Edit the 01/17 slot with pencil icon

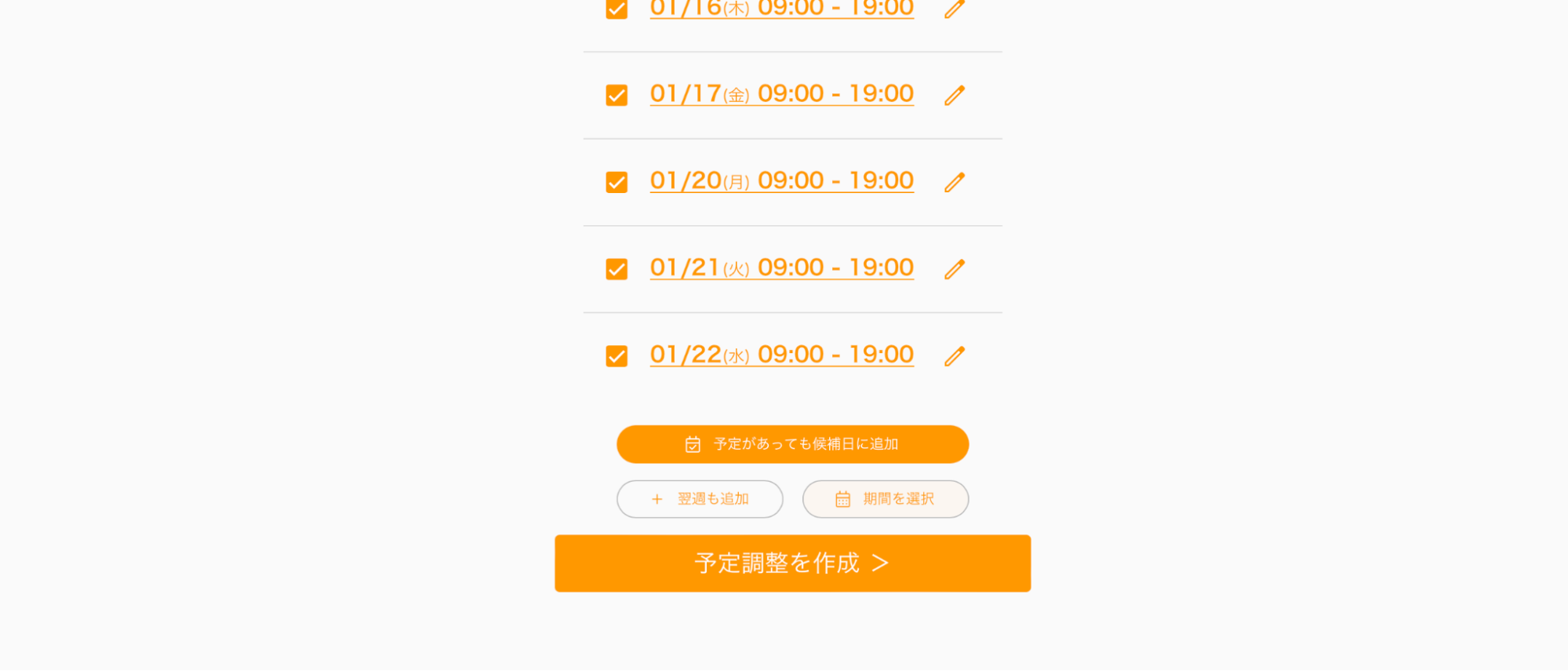click(955, 96)
